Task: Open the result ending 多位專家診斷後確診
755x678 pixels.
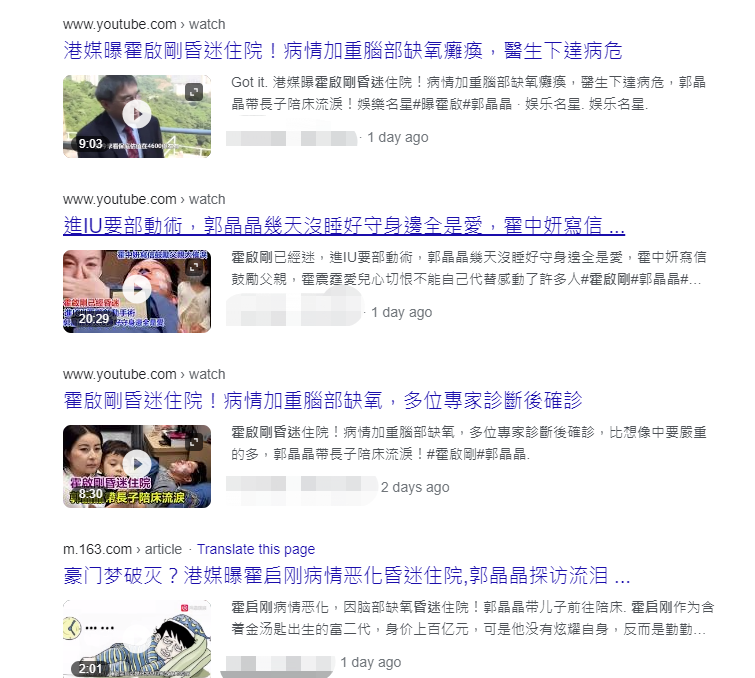Action: point(322,401)
